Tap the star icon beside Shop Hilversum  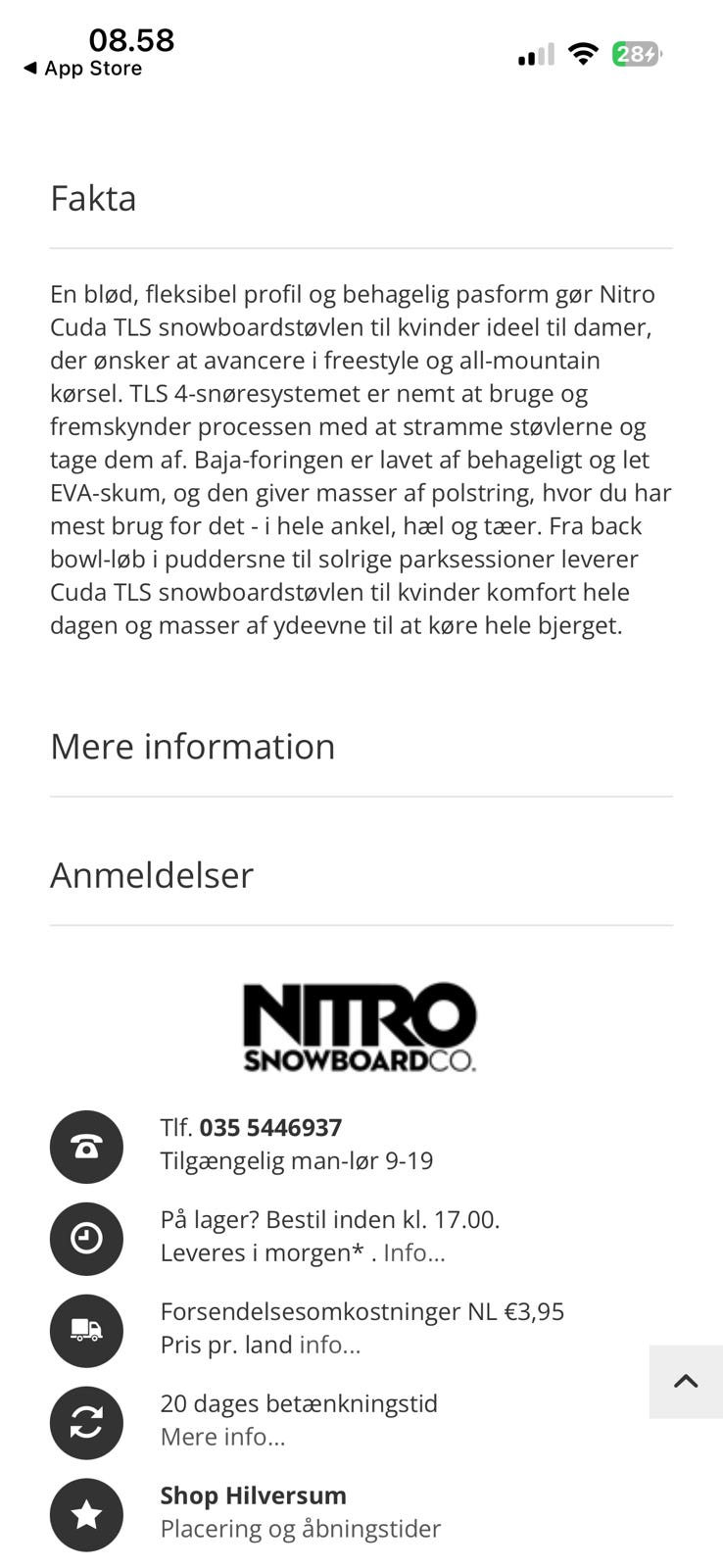[x=86, y=1514]
